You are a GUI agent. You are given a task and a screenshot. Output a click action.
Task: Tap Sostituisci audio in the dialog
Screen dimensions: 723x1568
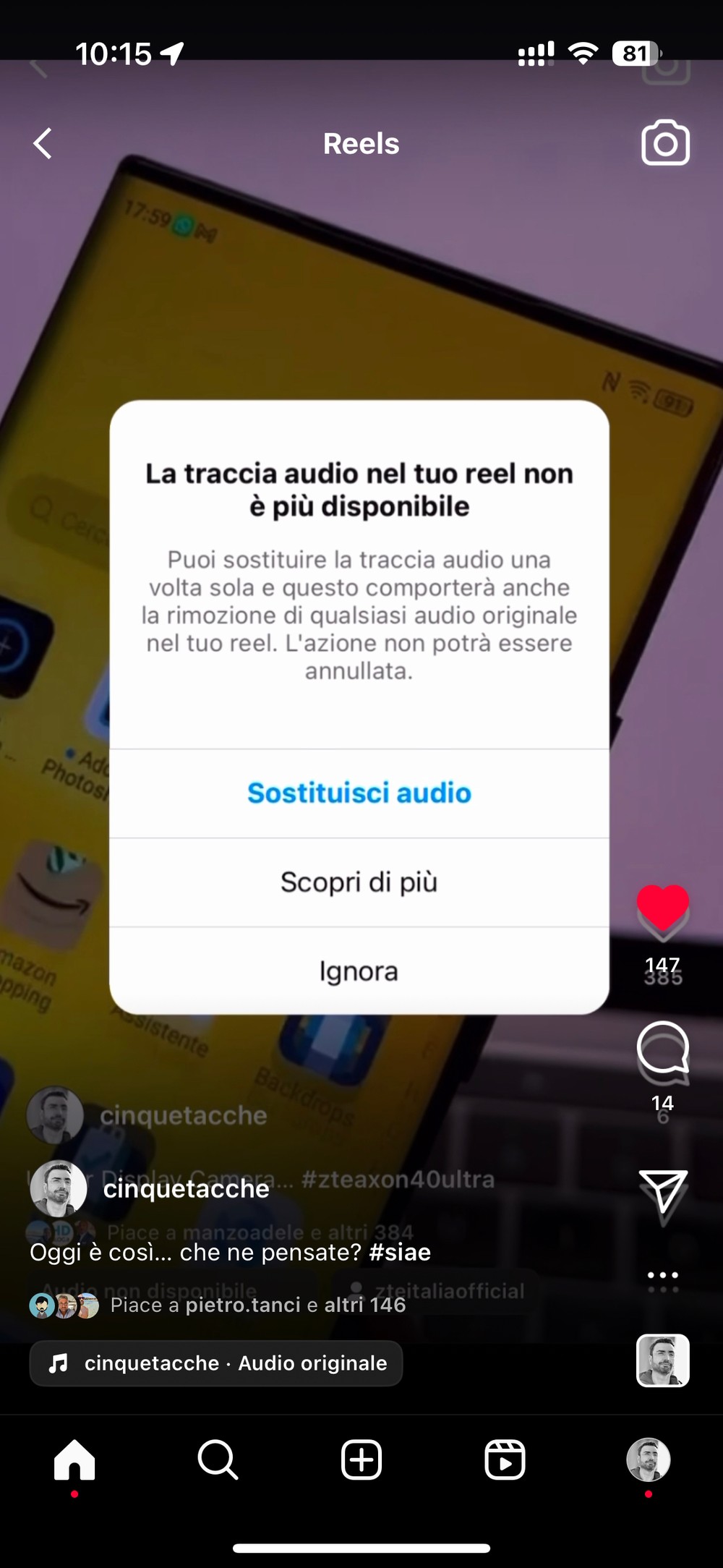click(359, 793)
